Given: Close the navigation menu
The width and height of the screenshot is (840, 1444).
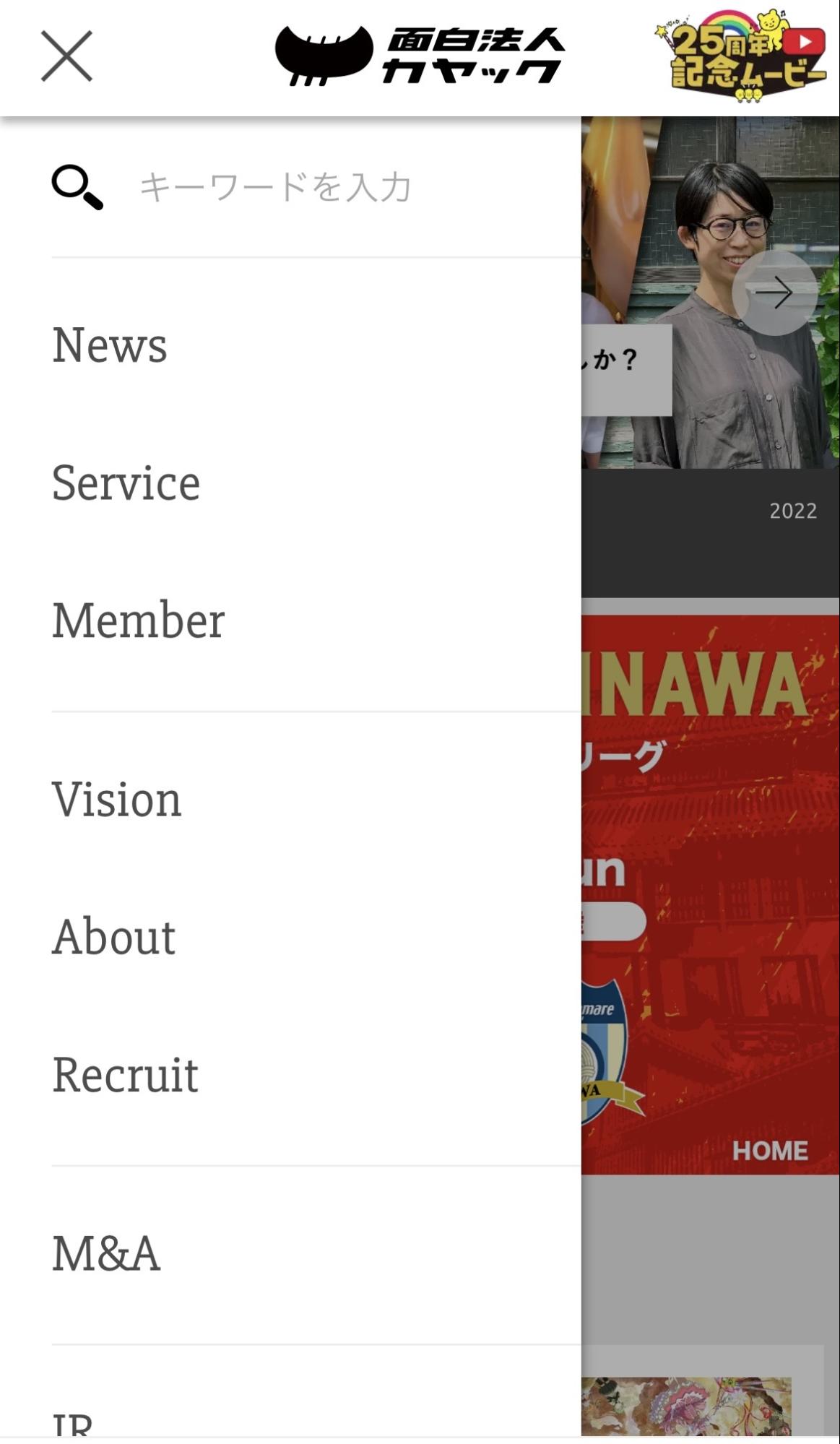Looking at the screenshot, I should tap(66, 56).
